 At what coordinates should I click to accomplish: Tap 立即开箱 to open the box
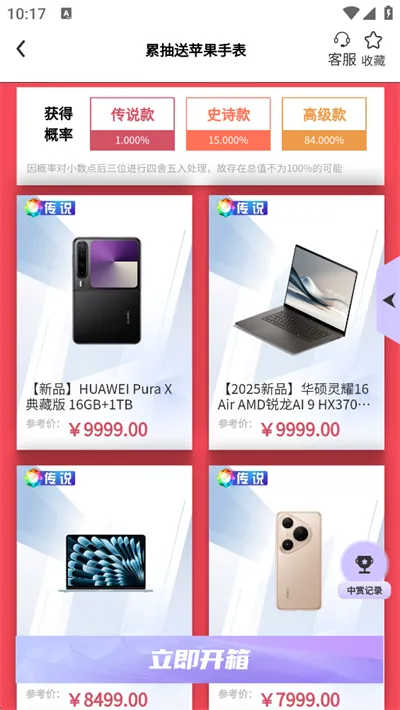pos(200,660)
